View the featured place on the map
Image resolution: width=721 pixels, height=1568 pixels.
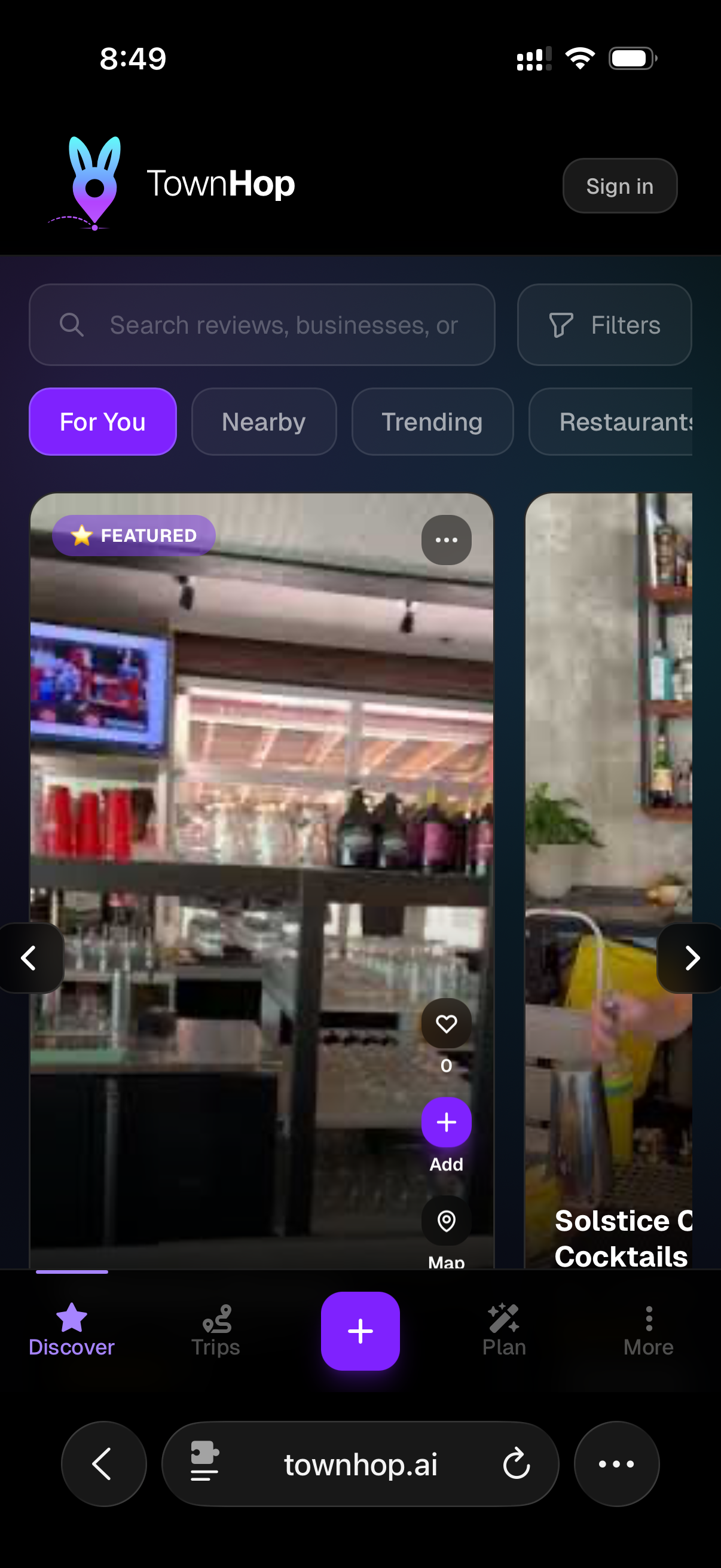click(x=446, y=1221)
